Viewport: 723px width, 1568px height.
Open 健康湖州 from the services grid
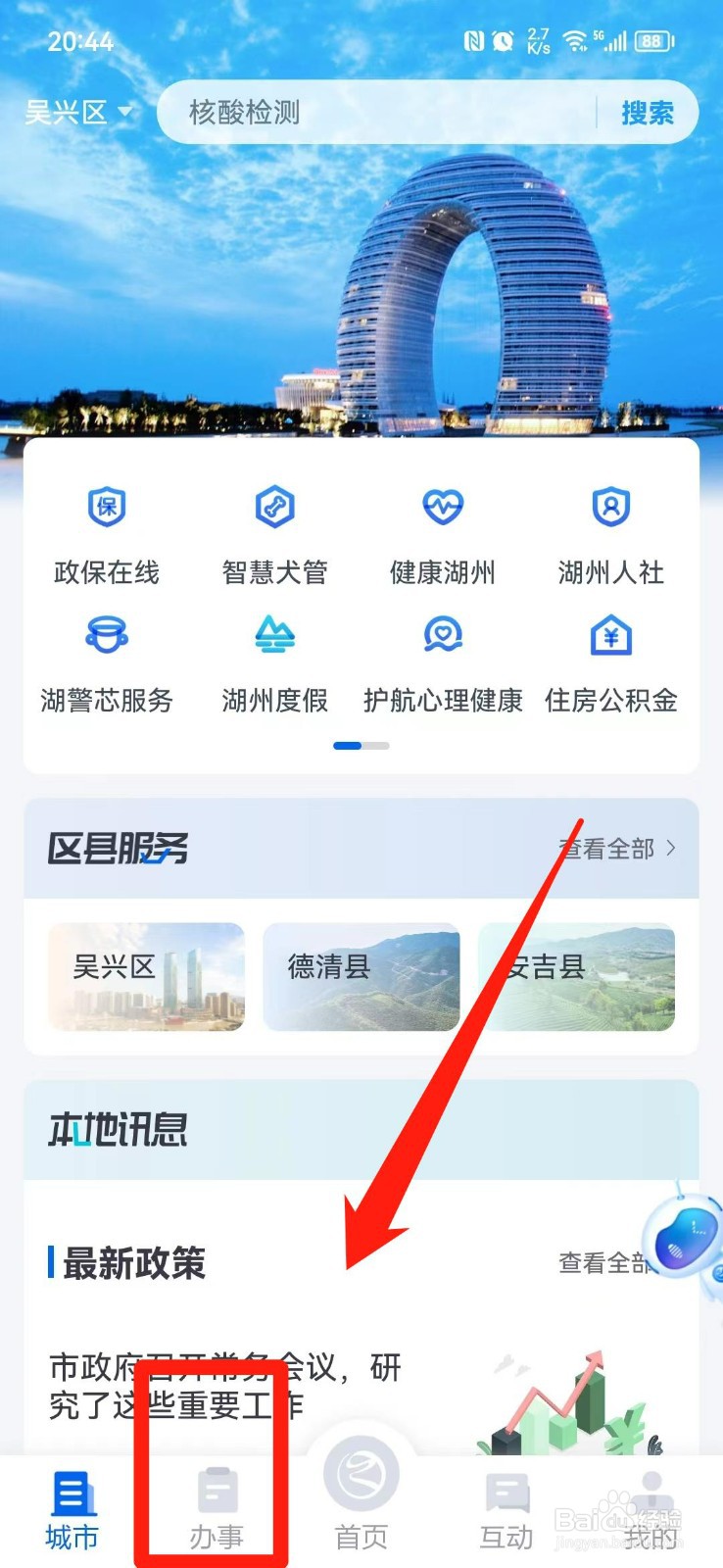443,529
